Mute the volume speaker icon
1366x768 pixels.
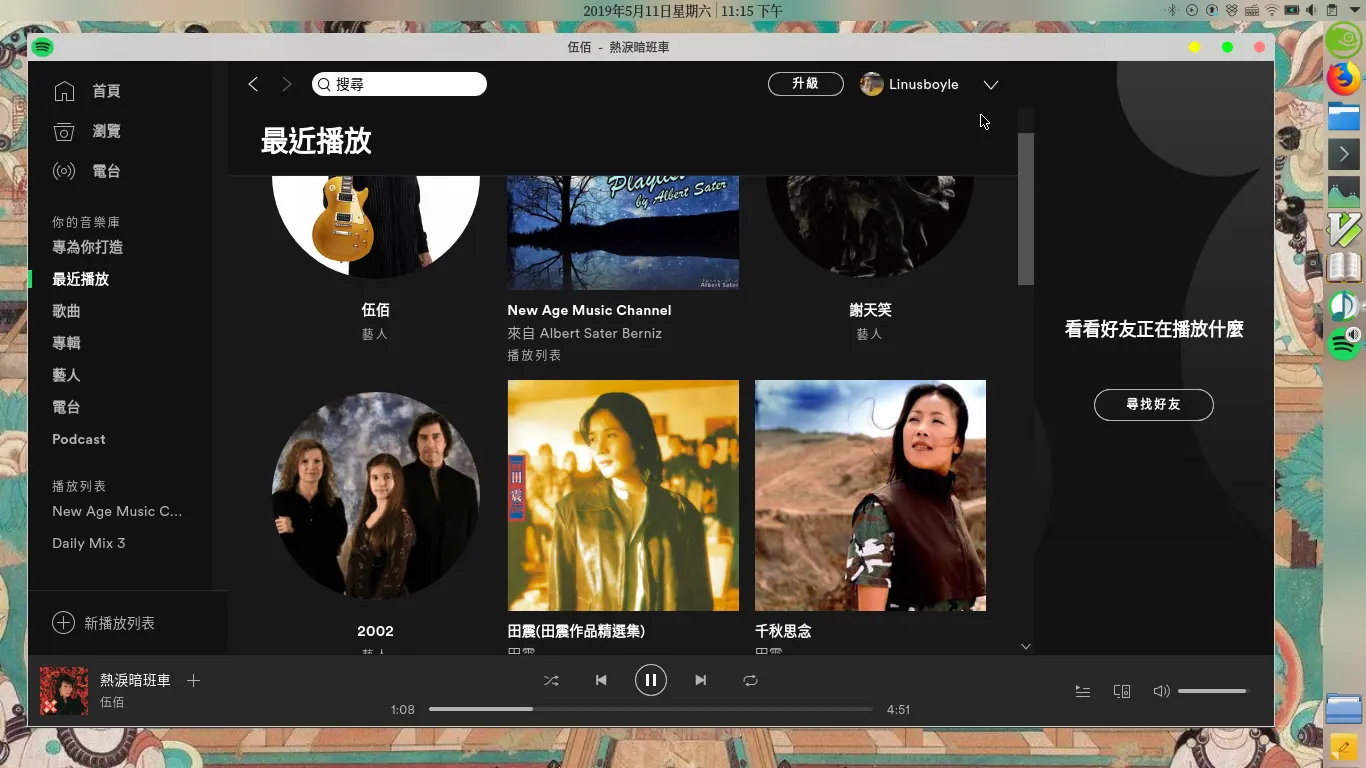tap(1161, 691)
